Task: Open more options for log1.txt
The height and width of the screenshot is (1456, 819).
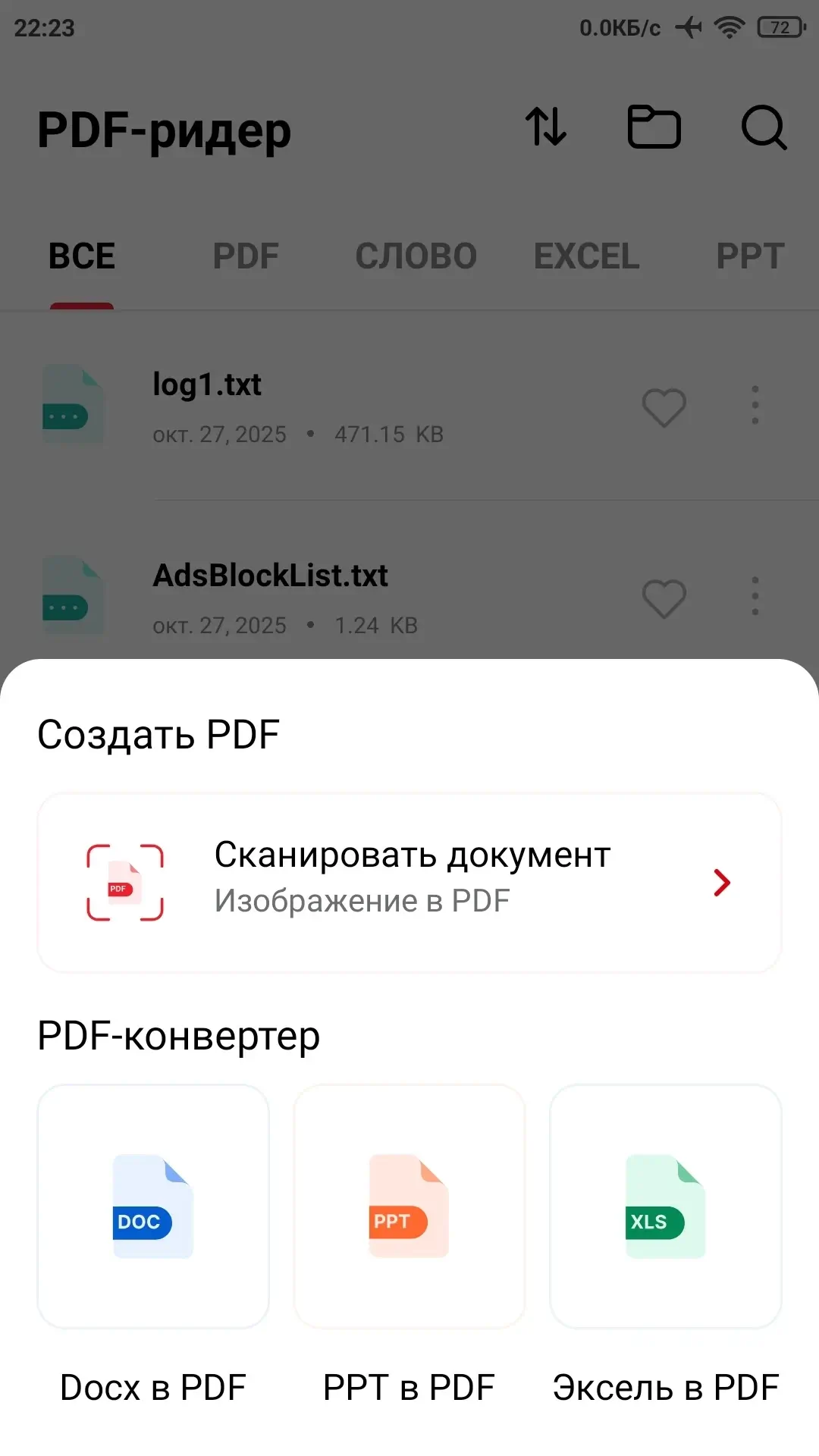Action: (x=755, y=405)
